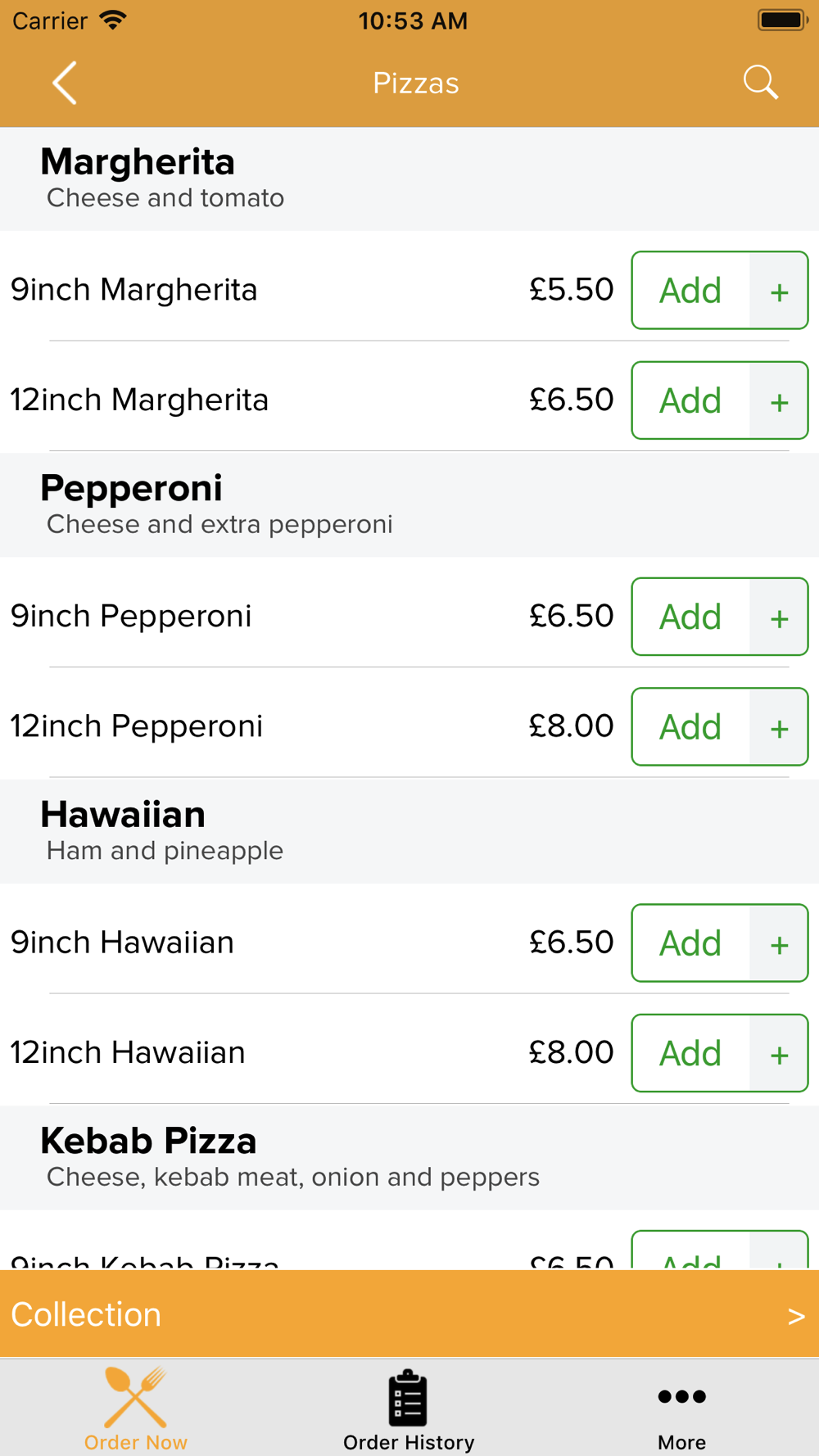
Task: Tap the plus beside 9inch Pepperoni
Action: pos(779,617)
